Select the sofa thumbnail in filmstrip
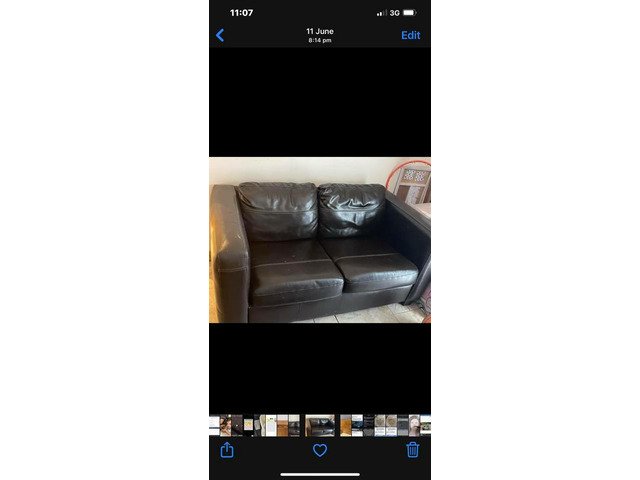Screen dimensions: 640x480 click(320, 425)
